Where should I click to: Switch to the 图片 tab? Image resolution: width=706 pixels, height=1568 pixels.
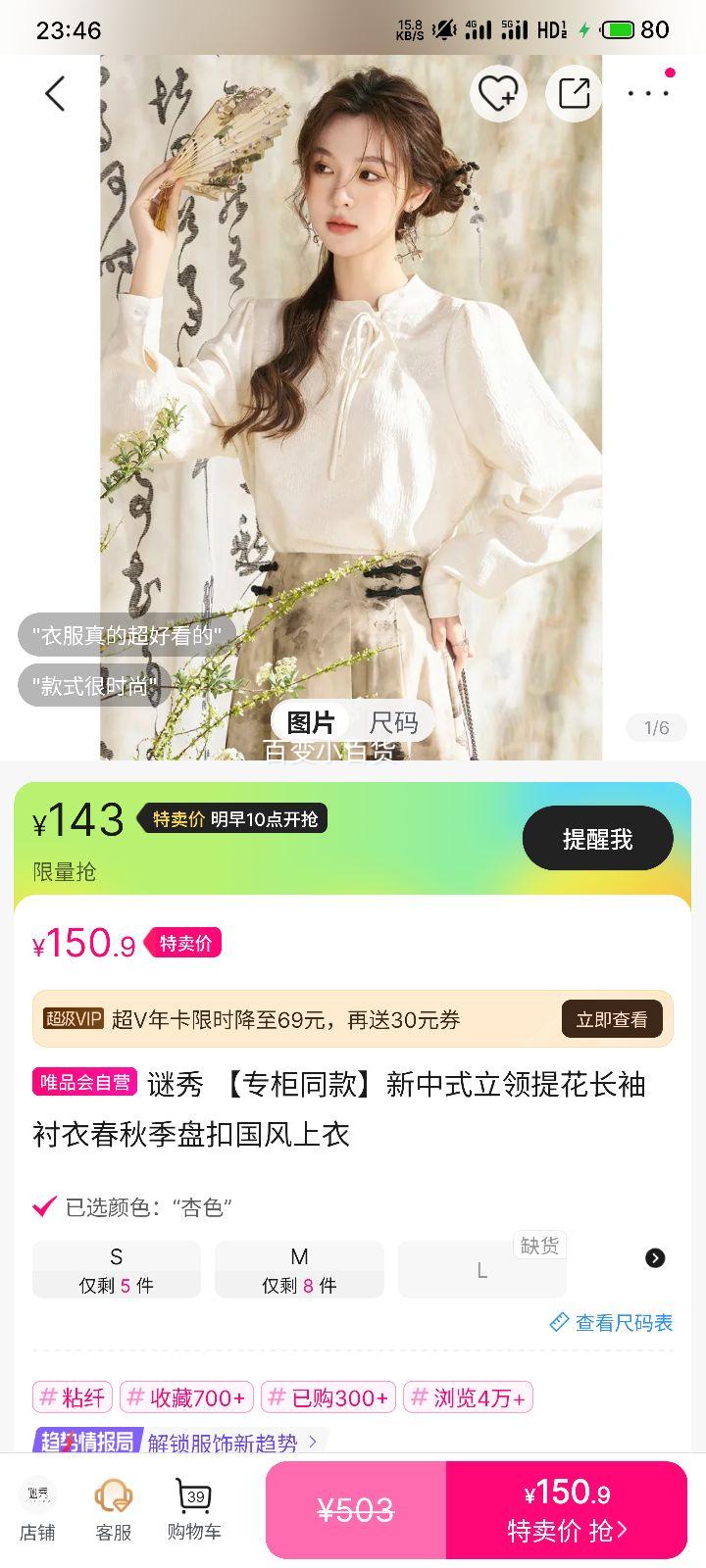click(311, 723)
